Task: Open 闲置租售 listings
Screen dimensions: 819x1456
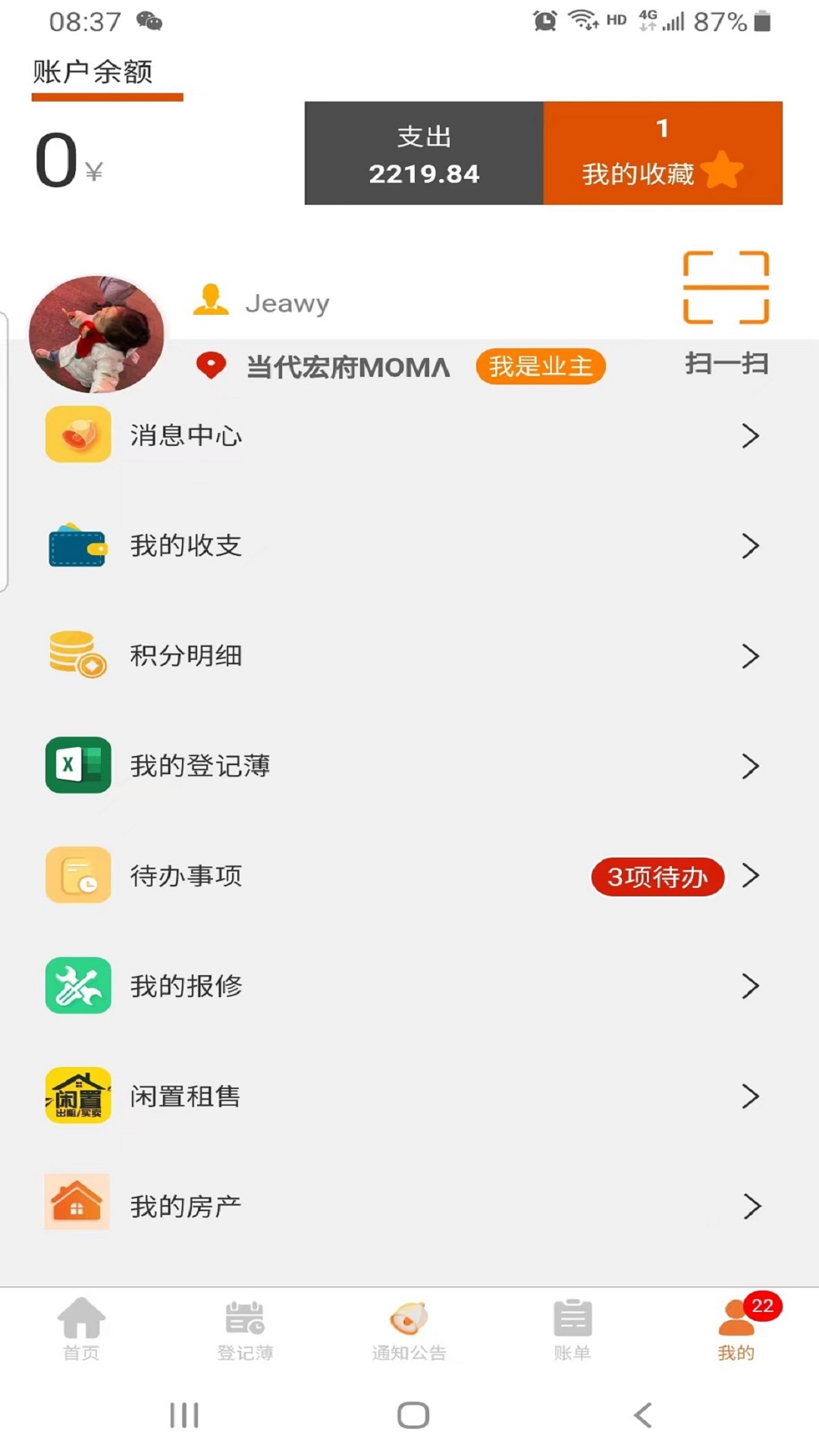Action: coord(402,1096)
